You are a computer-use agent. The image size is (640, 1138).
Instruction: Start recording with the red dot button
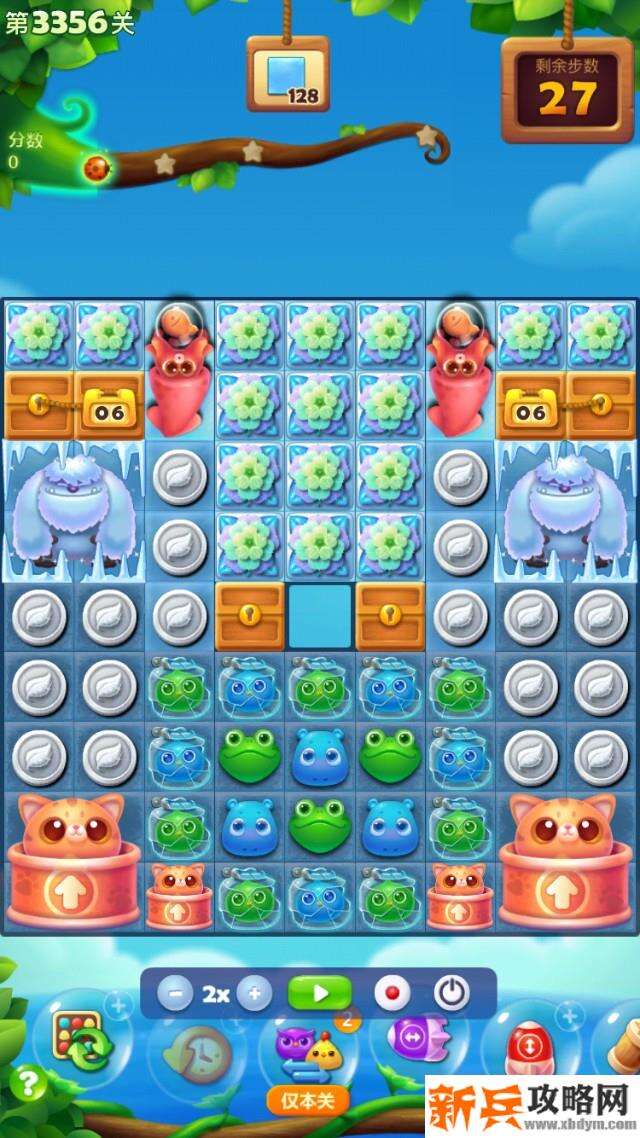click(392, 994)
